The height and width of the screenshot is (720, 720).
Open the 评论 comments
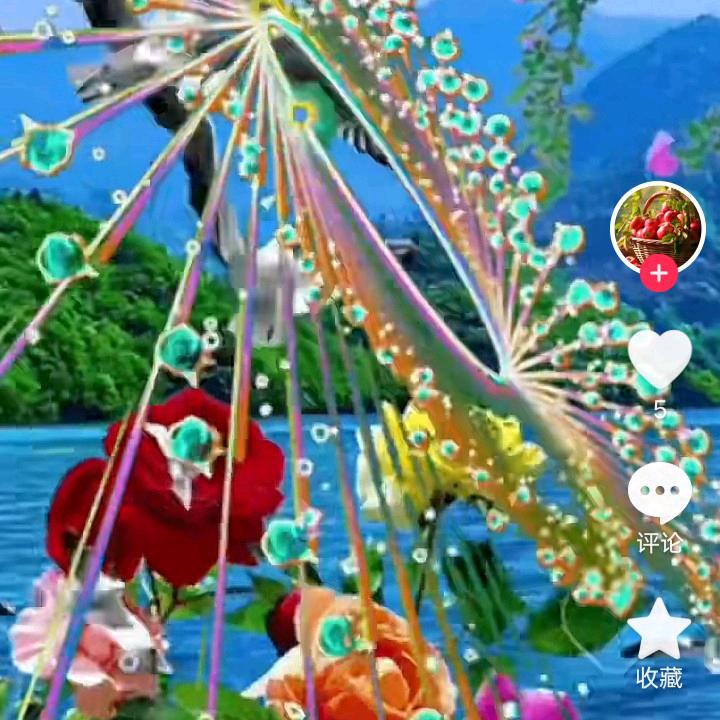659,492
